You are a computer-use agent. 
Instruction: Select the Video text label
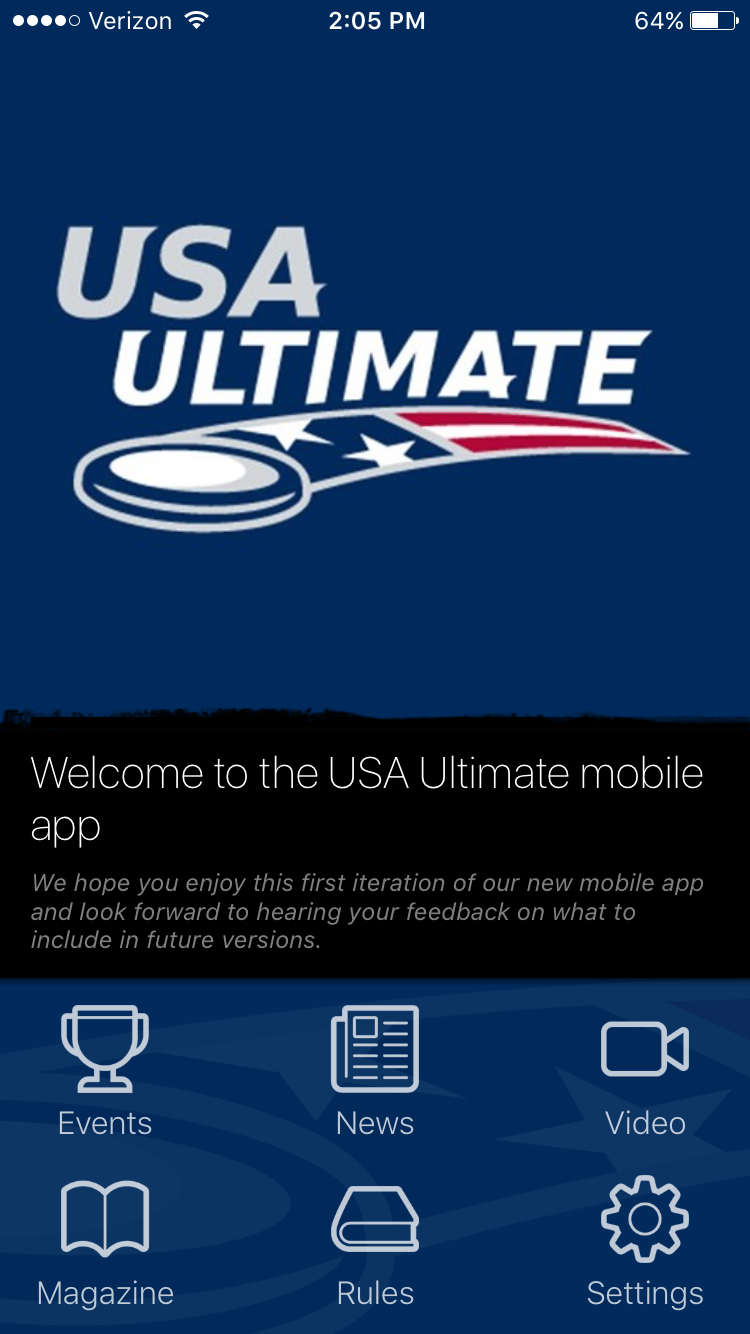click(644, 1123)
